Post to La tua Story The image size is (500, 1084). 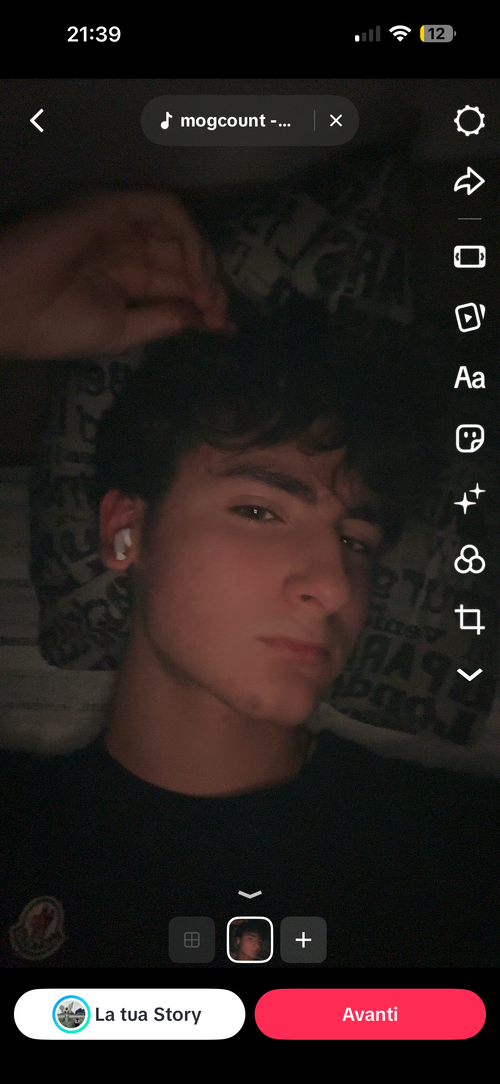tap(129, 1014)
